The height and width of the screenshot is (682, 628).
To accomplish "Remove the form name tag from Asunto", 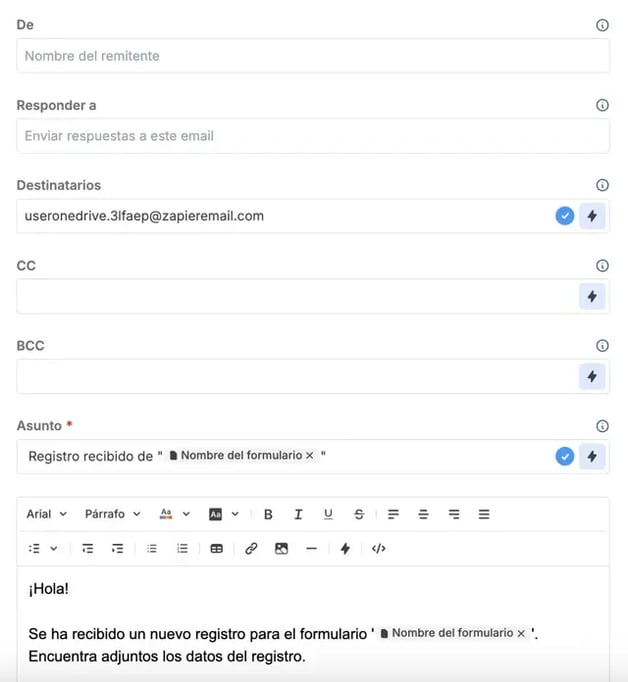I will pos(310,456).
